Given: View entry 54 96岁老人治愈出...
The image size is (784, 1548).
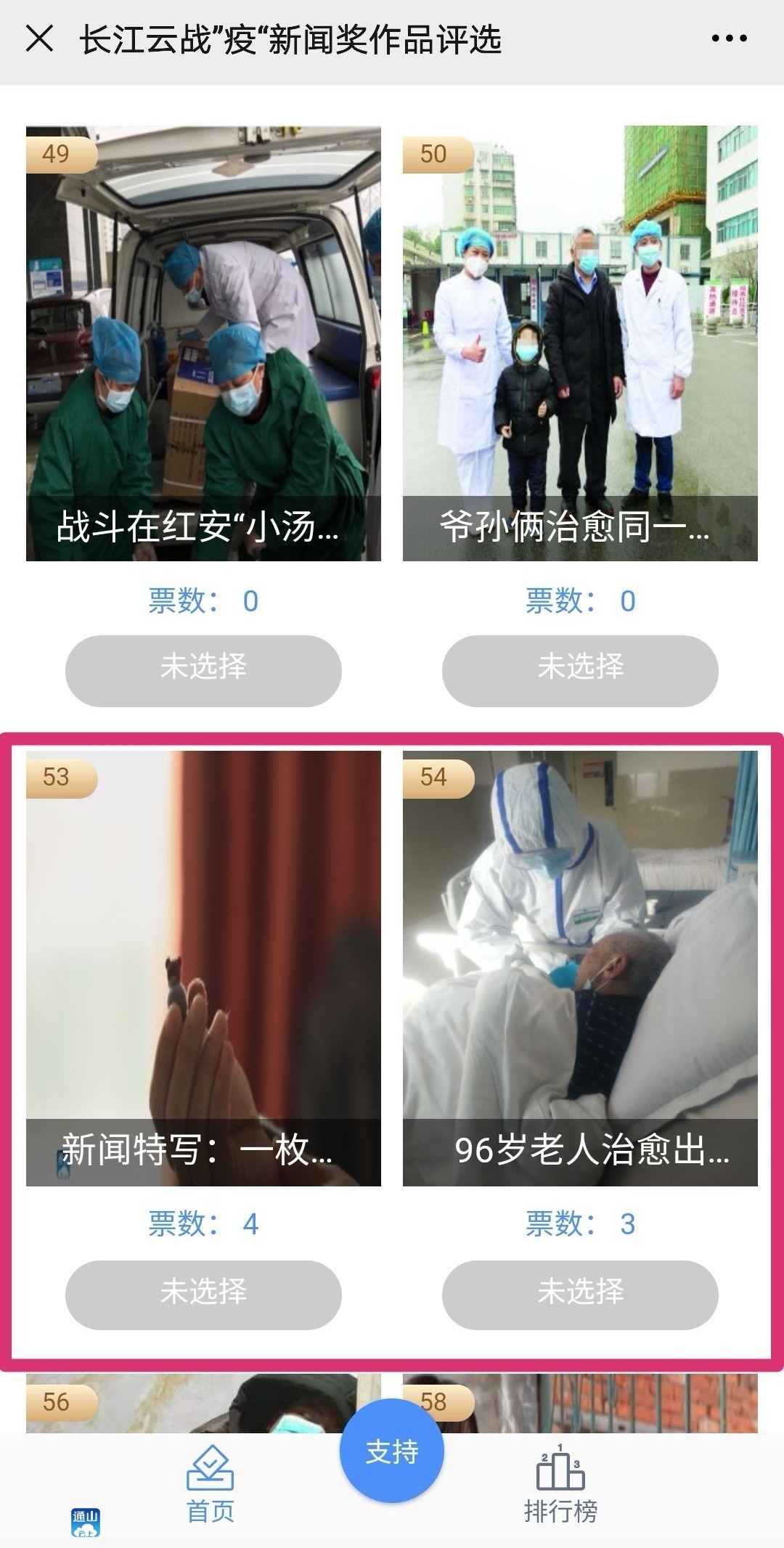Looking at the screenshot, I should click(x=580, y=968).
